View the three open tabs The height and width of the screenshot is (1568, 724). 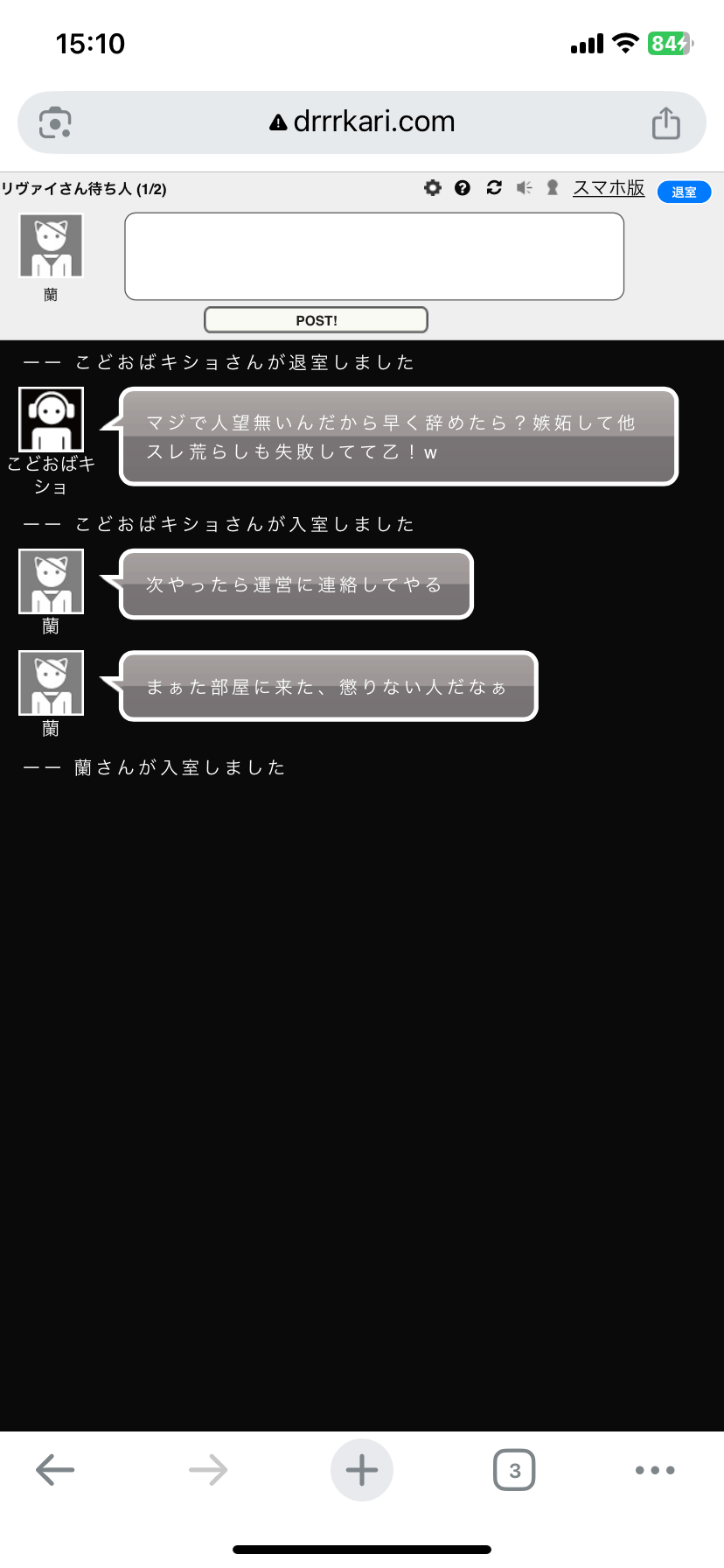(514, 1470)
